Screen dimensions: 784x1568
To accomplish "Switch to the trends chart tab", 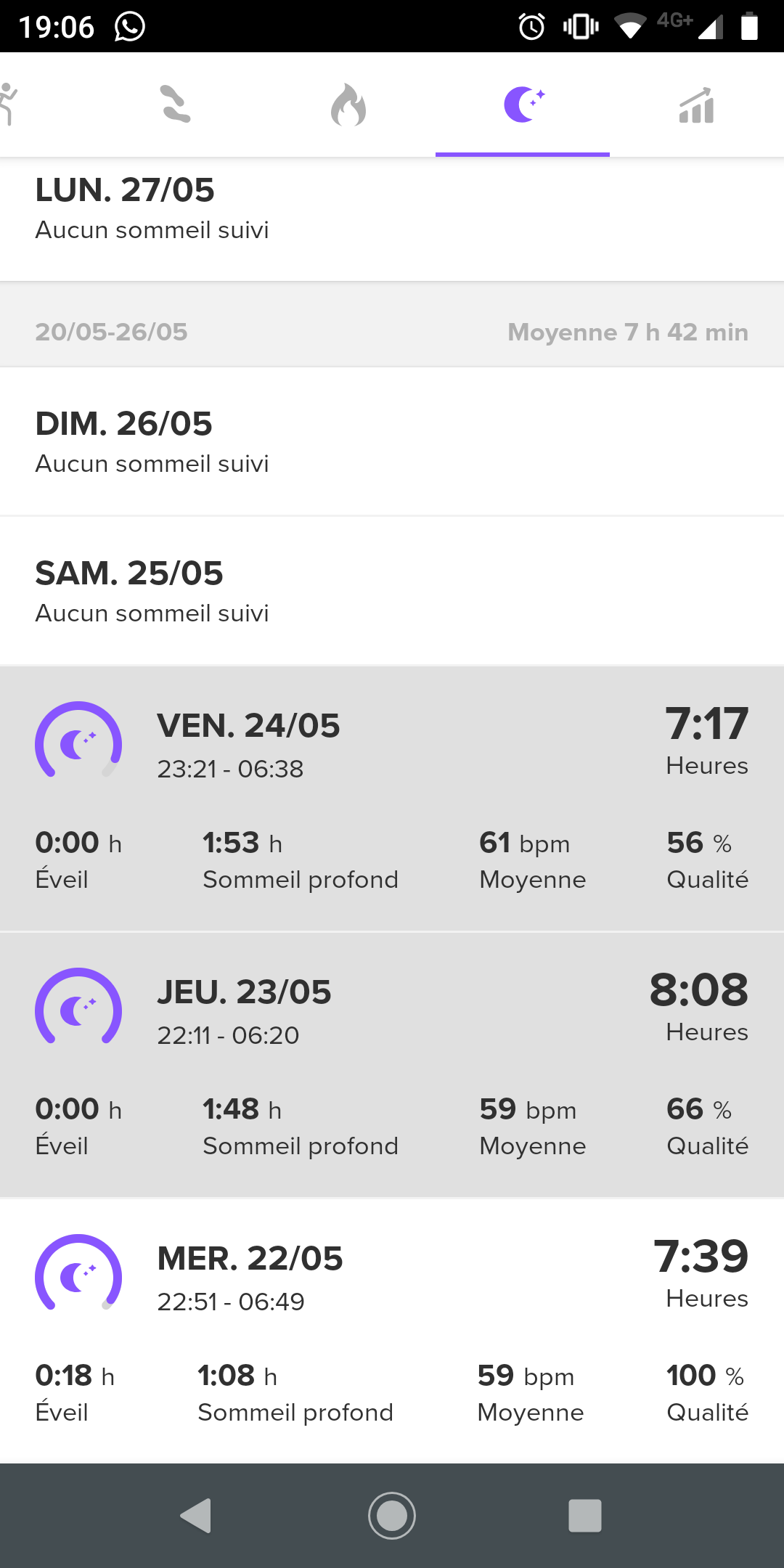I will (697, 105).
